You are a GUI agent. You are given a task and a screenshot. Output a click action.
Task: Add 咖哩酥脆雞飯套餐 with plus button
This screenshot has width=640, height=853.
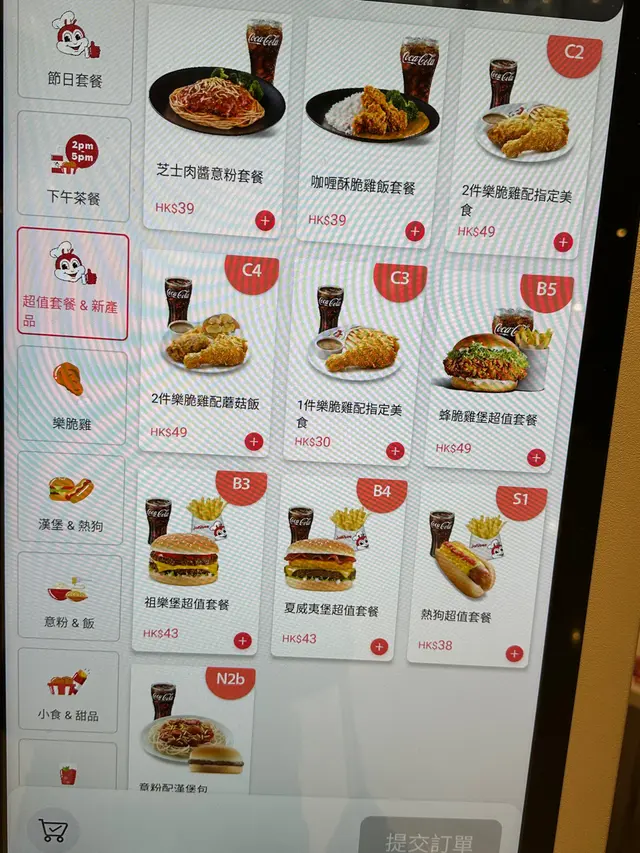[415, 231]
